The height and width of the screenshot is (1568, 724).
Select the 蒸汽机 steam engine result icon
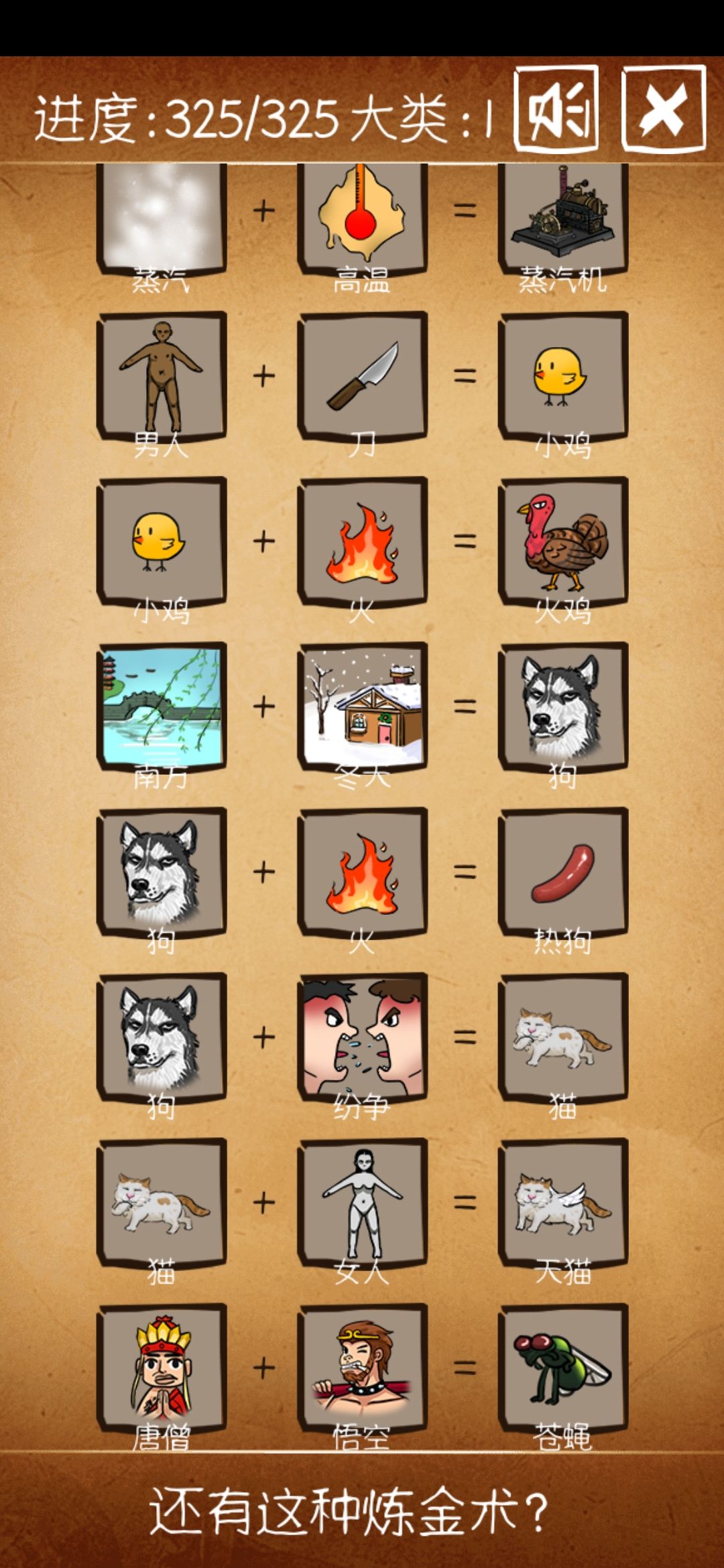point(562,218)
